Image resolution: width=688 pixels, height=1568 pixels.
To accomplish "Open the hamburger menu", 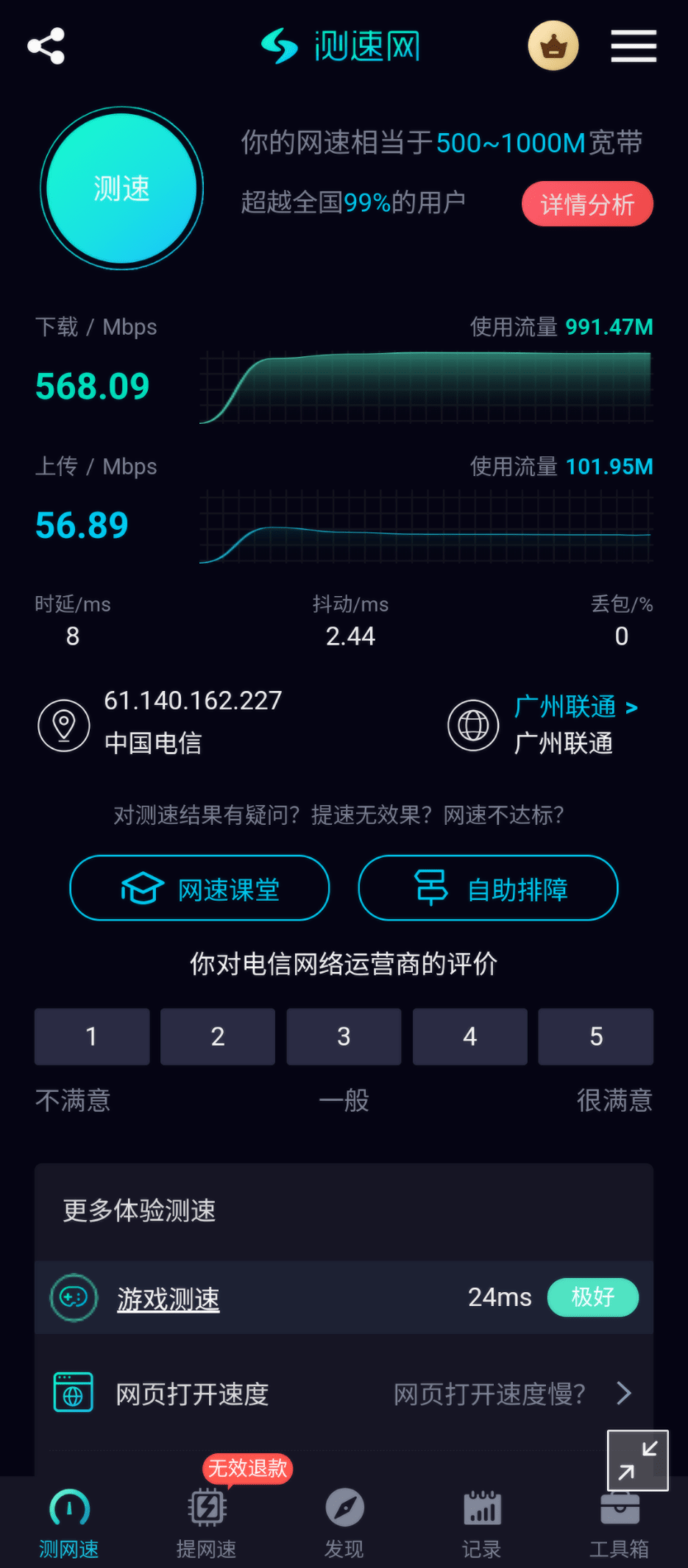I will pos(633,46).
